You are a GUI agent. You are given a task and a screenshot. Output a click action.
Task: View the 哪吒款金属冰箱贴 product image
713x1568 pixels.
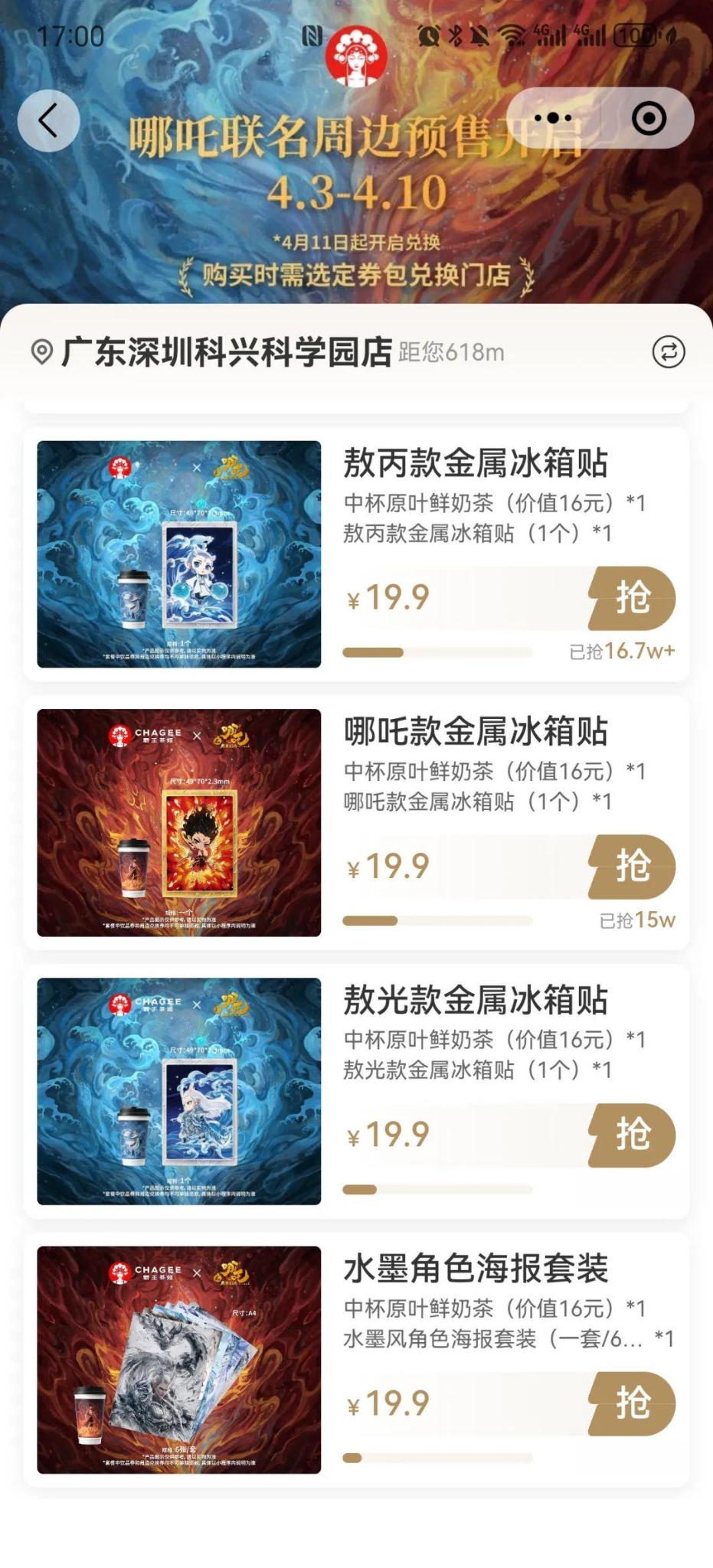(x=178, y=822)
